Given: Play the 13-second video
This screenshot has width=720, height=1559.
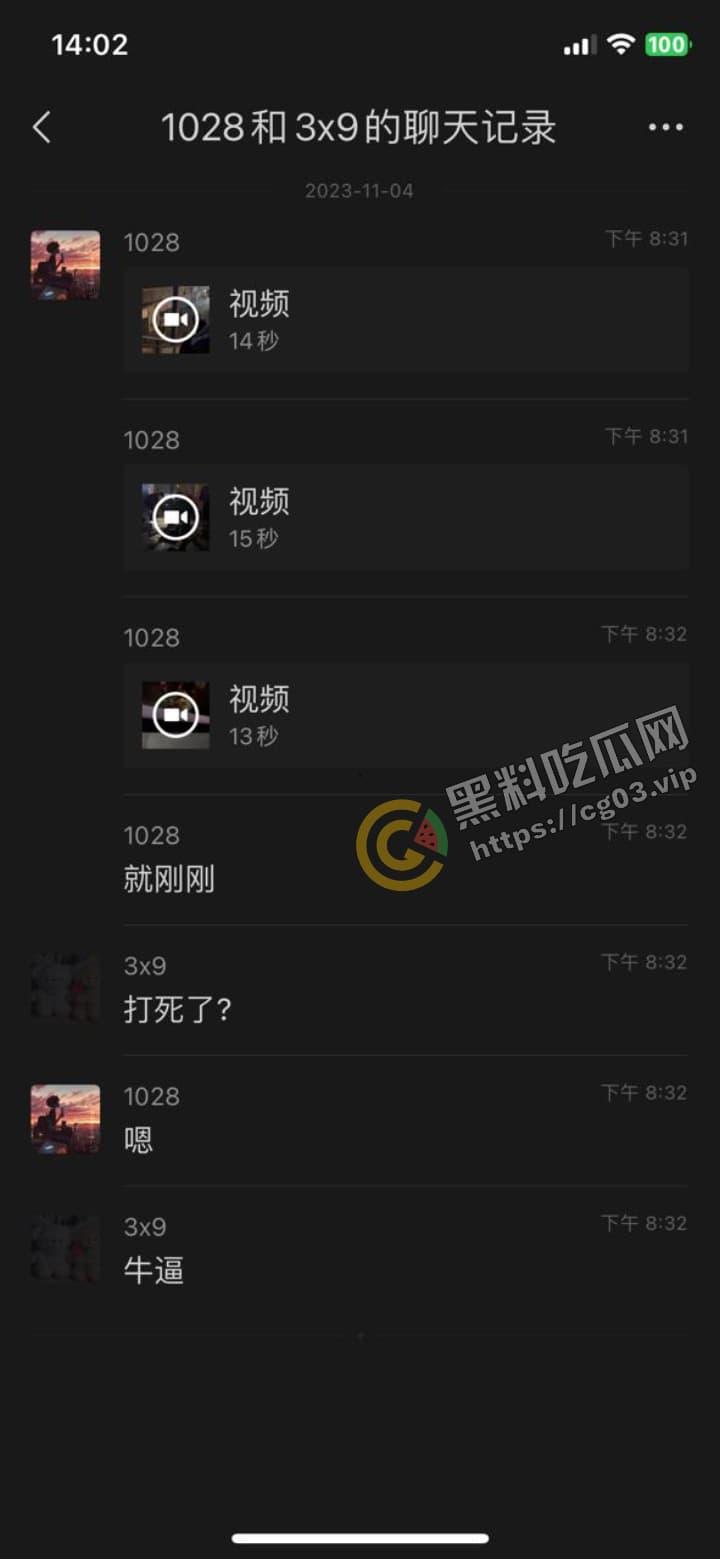Looking at the screenshot, I should (x=176, y=715).
